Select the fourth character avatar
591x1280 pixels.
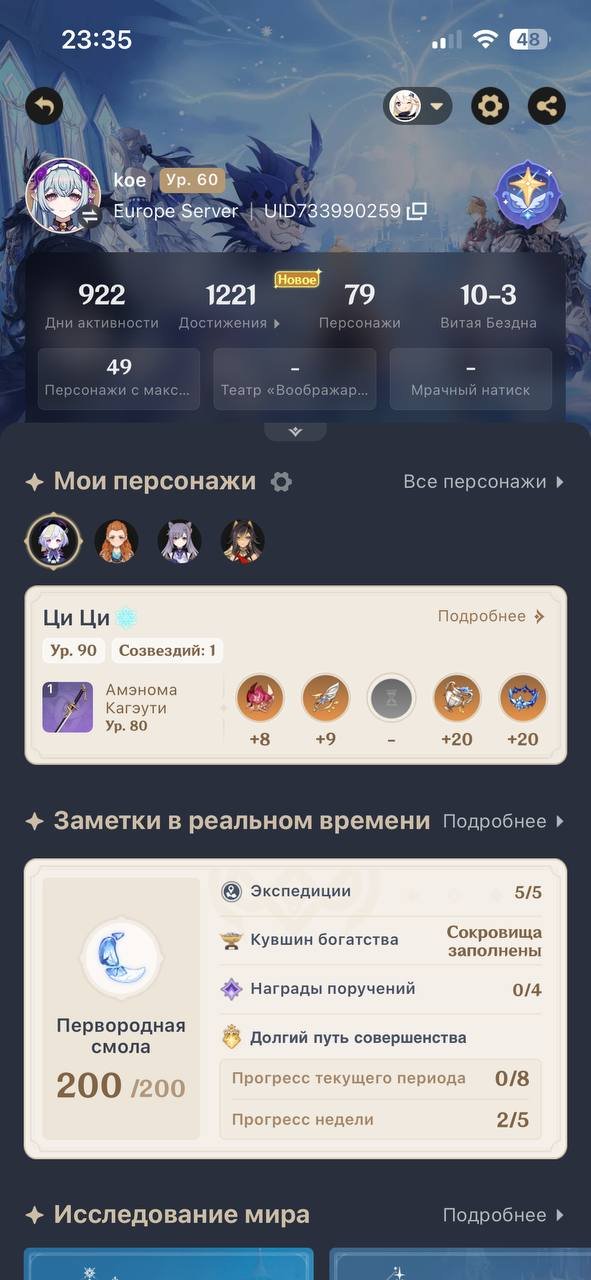click(243, 541)
